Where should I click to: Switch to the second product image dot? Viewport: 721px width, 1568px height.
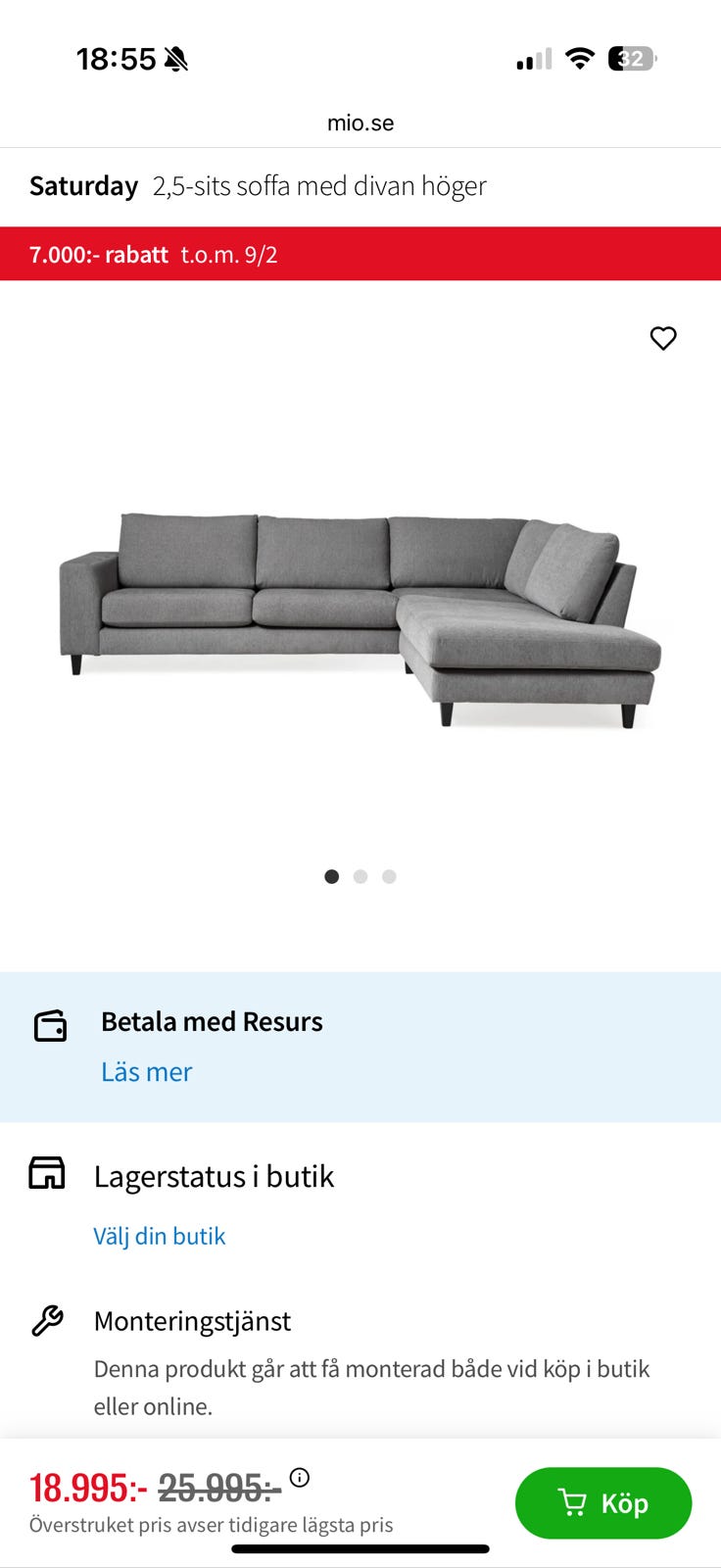click(360, 876)
